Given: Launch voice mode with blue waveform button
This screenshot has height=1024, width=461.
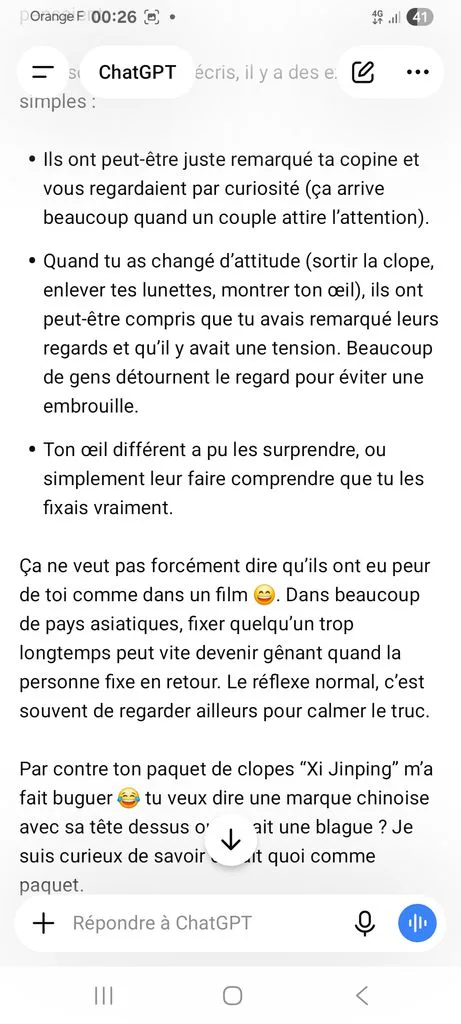Looking at the screenshot, I should point(417,923).
